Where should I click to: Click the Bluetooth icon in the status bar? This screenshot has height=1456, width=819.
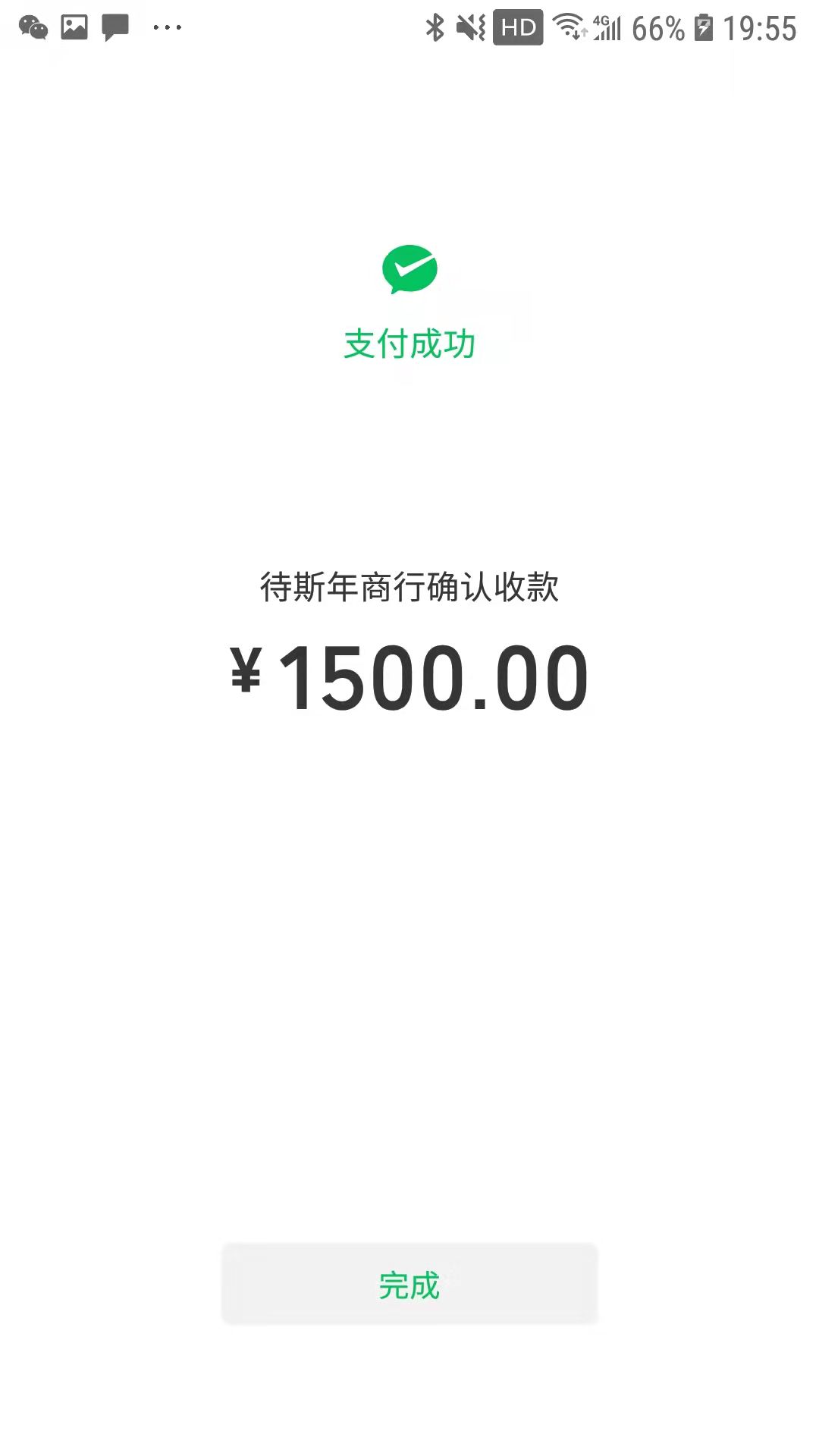point(436,27)
